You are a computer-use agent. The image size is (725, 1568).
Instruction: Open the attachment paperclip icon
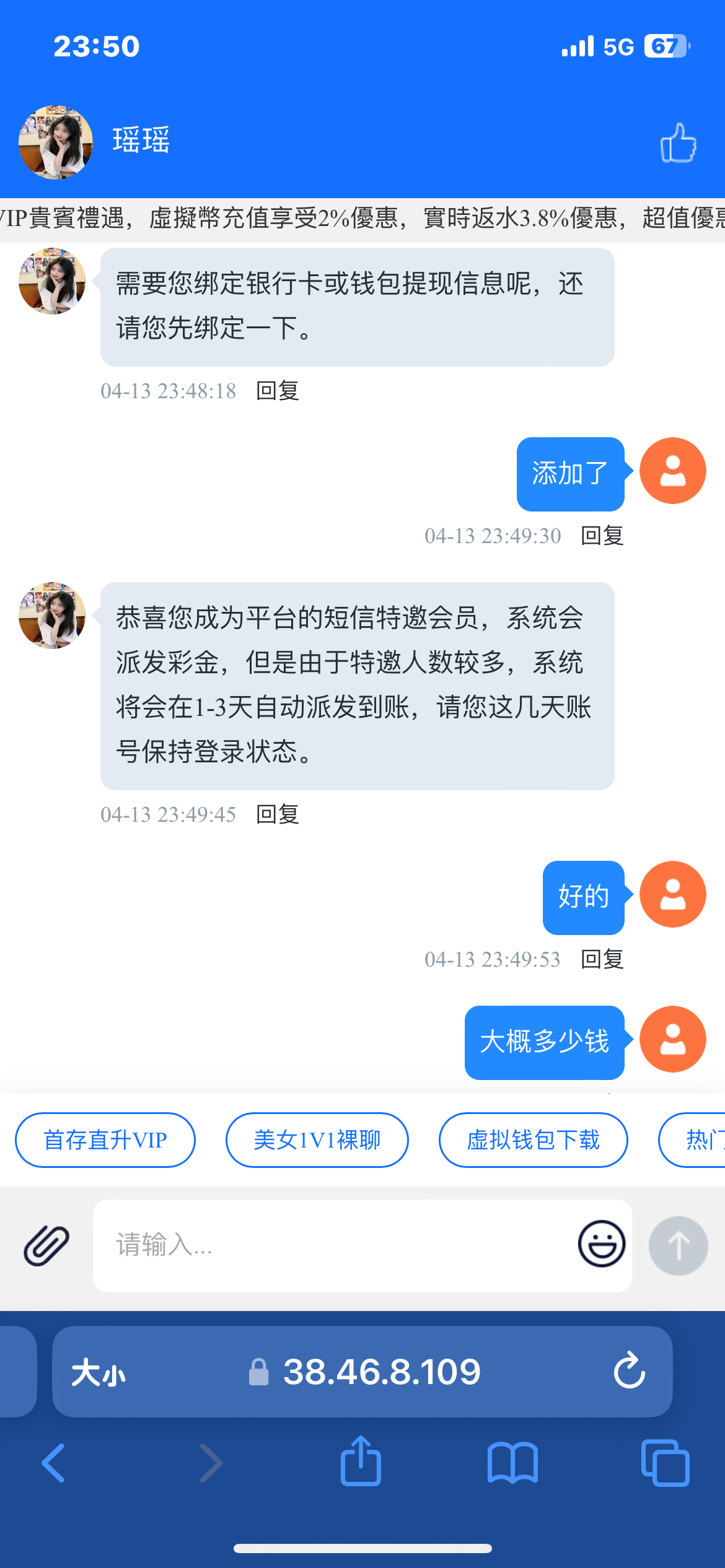click(46, 1245)
